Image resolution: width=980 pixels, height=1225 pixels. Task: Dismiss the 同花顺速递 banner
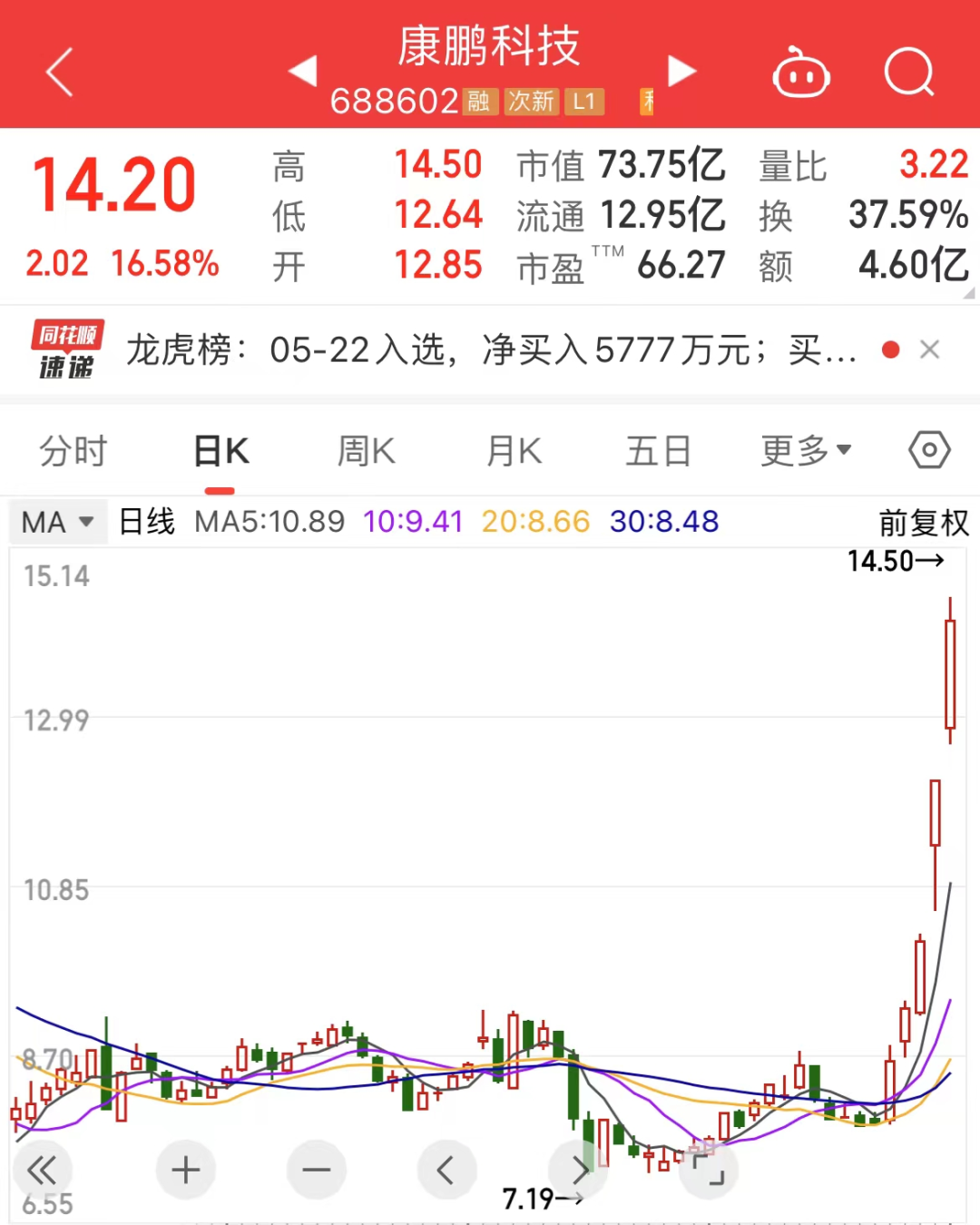[x=929, y=350]
